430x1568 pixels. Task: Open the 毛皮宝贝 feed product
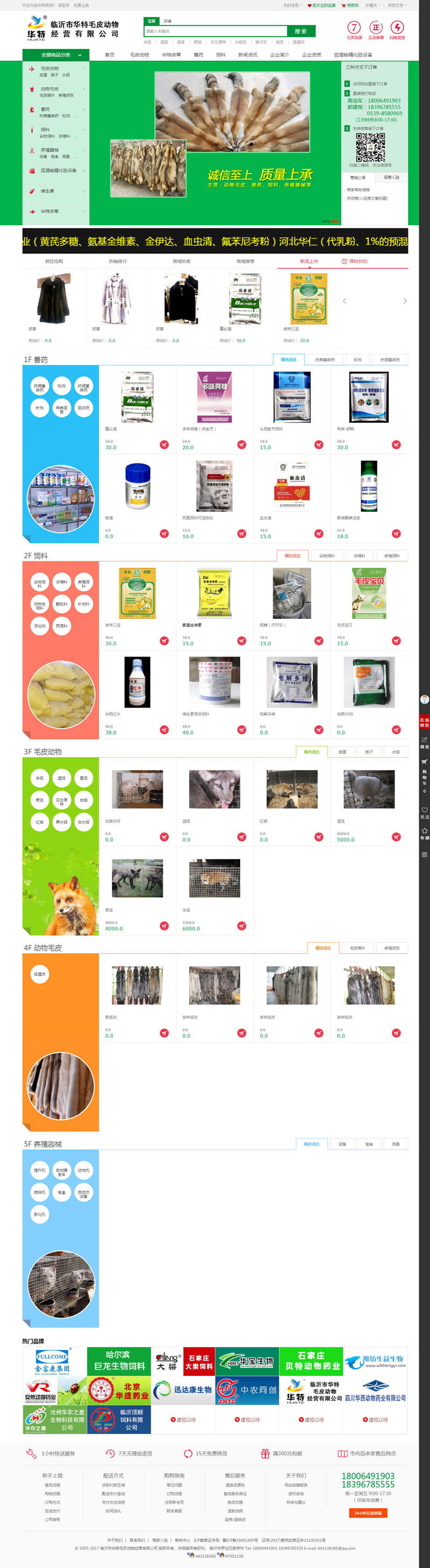pos(369,594)
